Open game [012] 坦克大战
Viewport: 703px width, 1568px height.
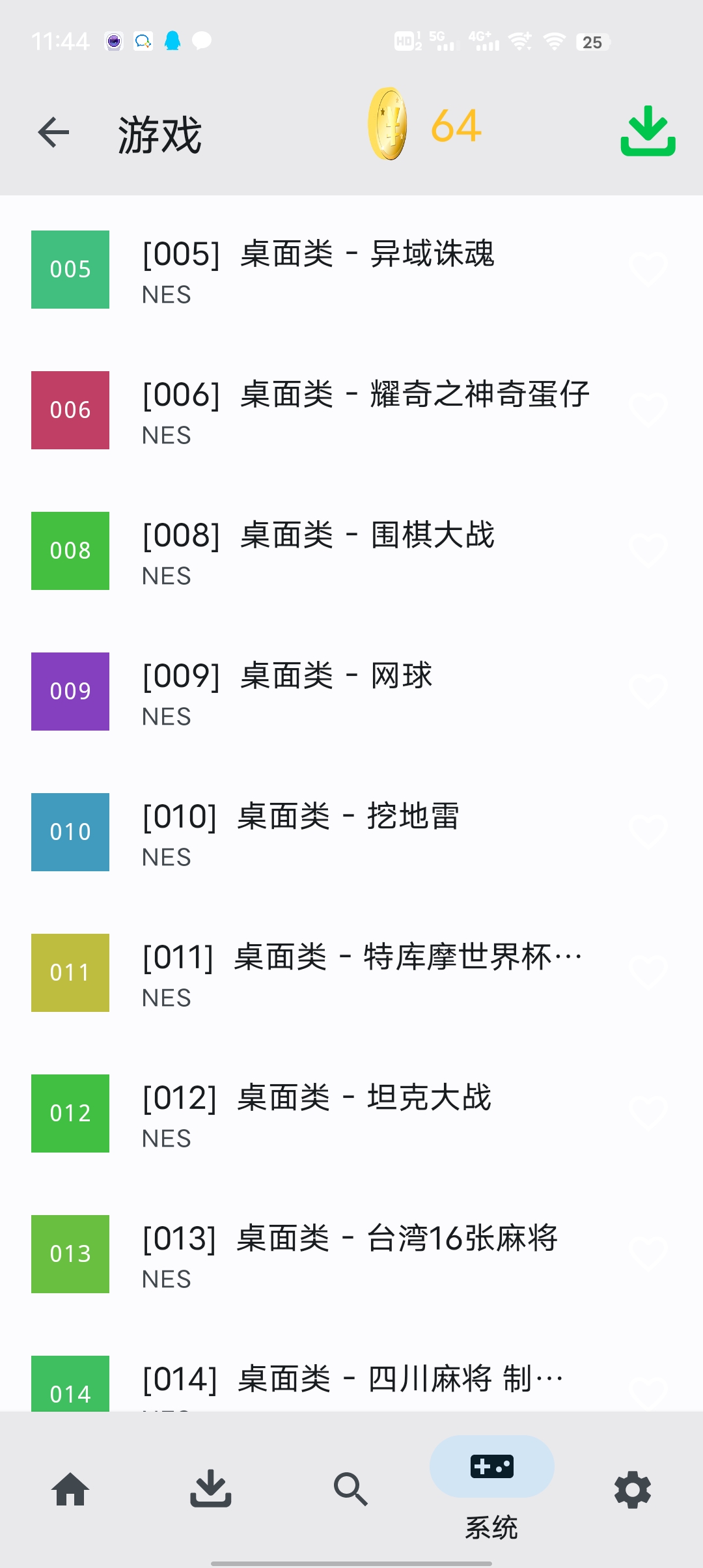click(x=351, y=1113)
